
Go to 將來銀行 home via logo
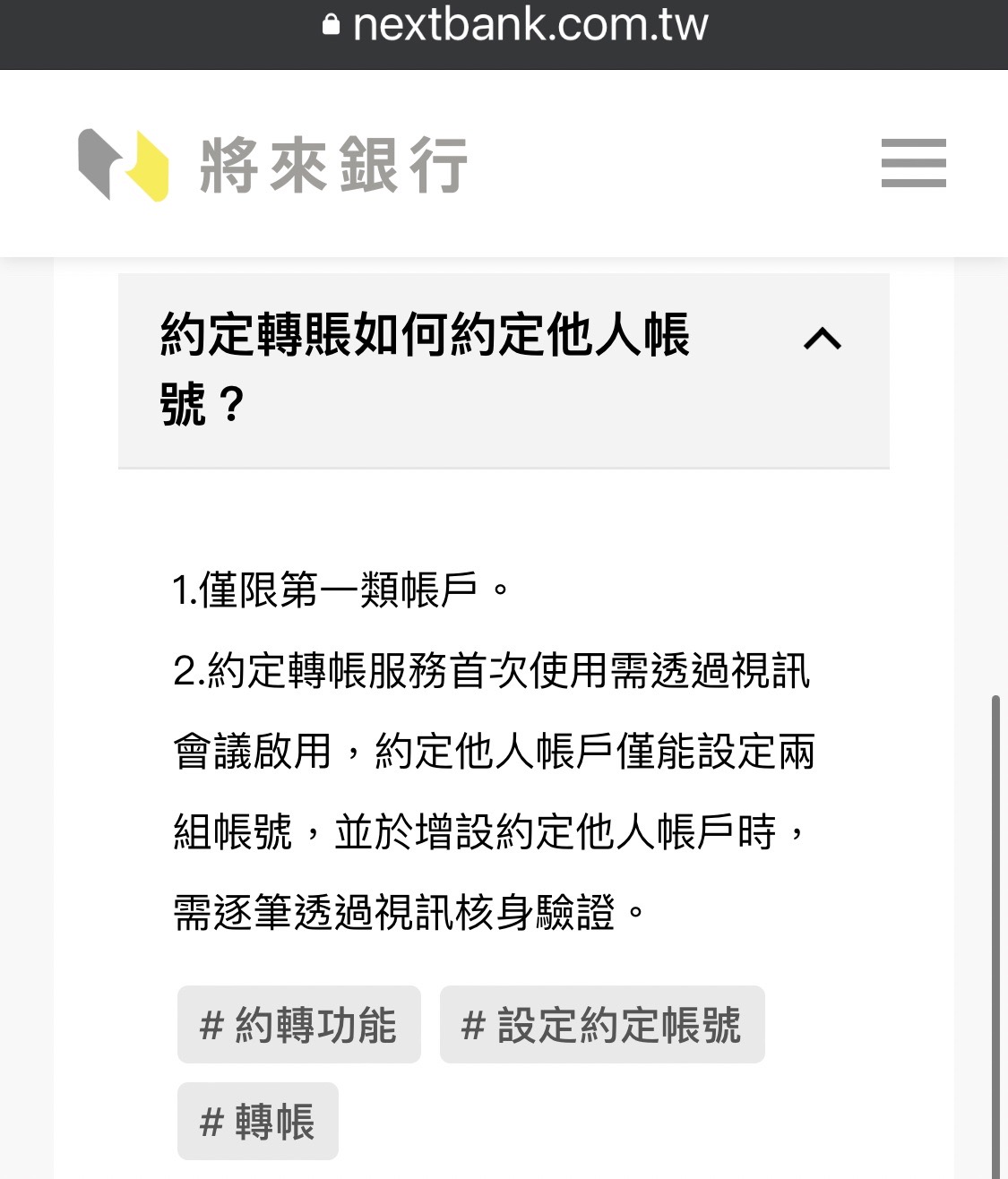273,165
